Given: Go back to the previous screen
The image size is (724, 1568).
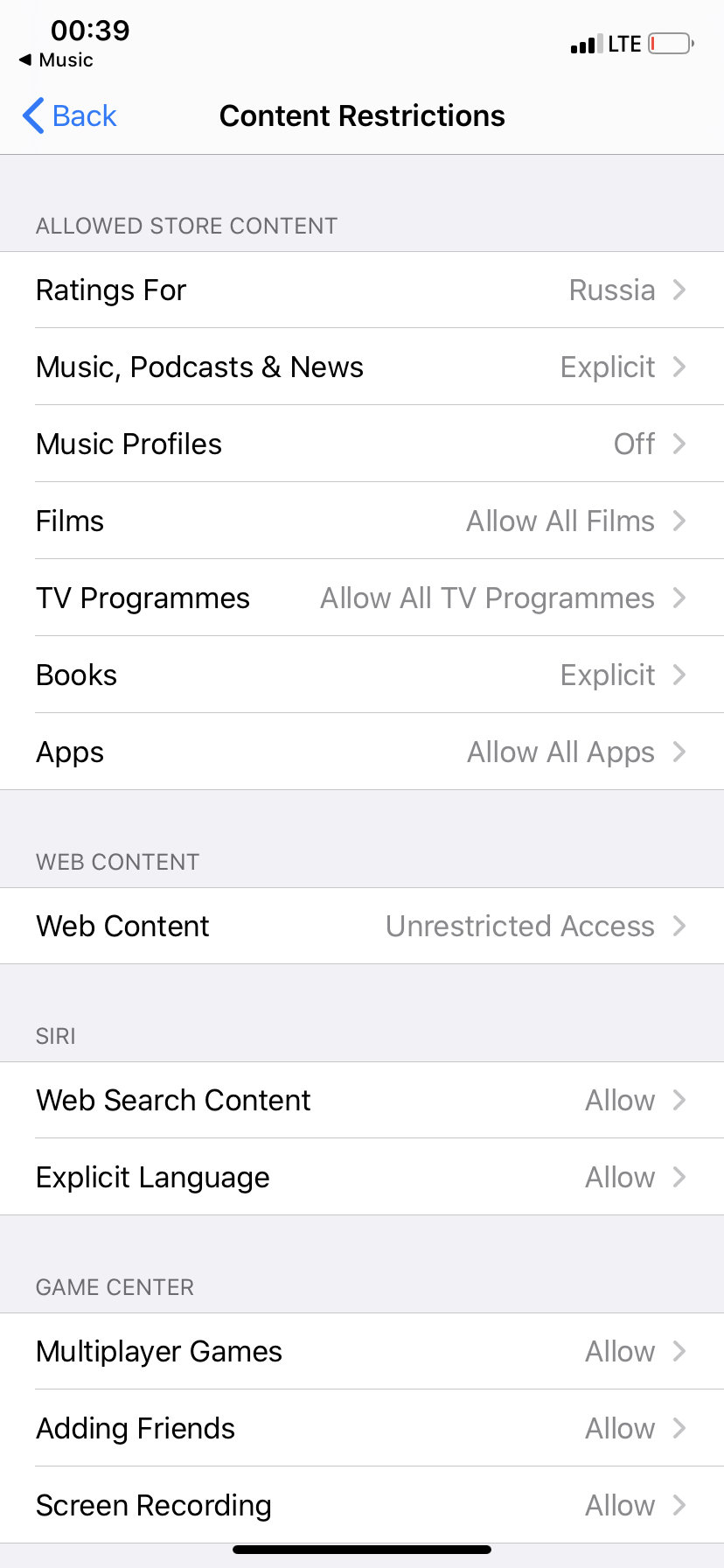Looking at the screenshot, I should (70, 115).
